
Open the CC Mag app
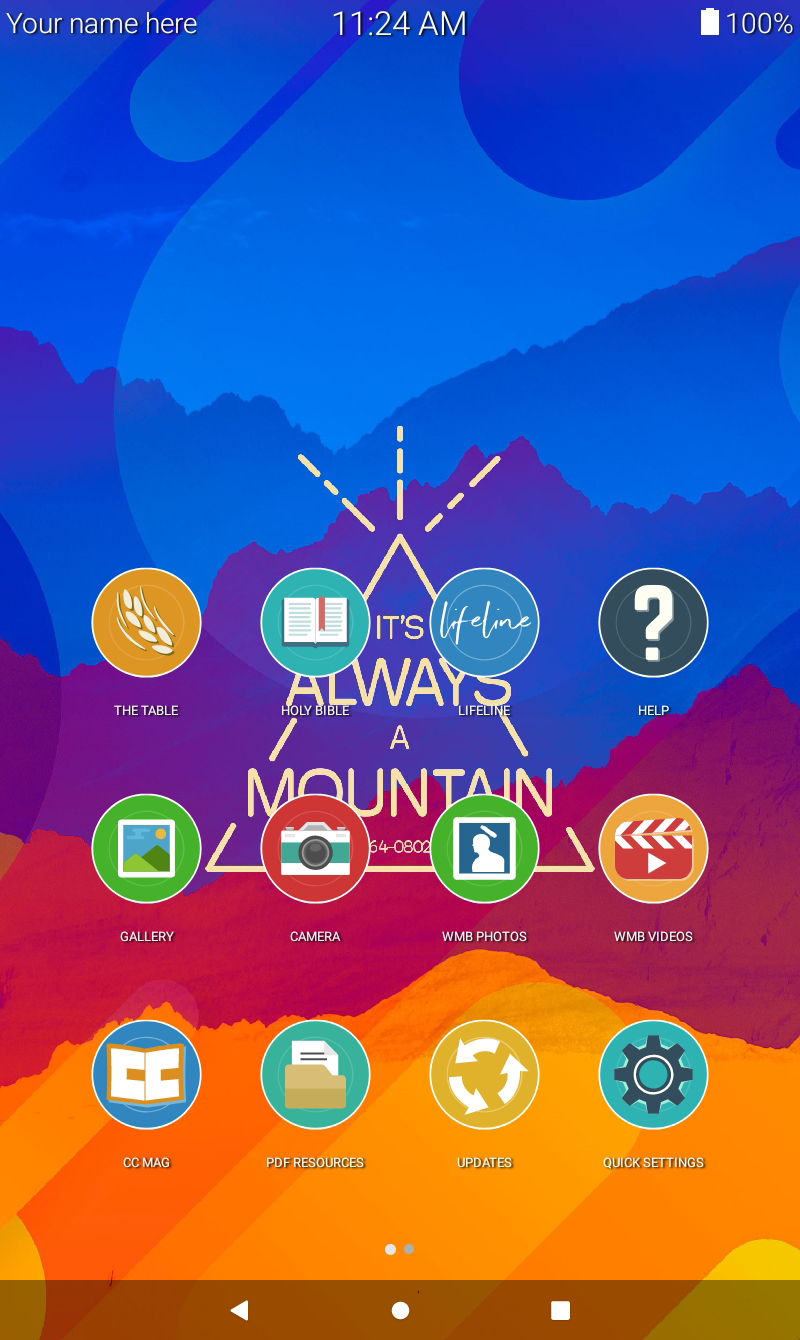146,1075
